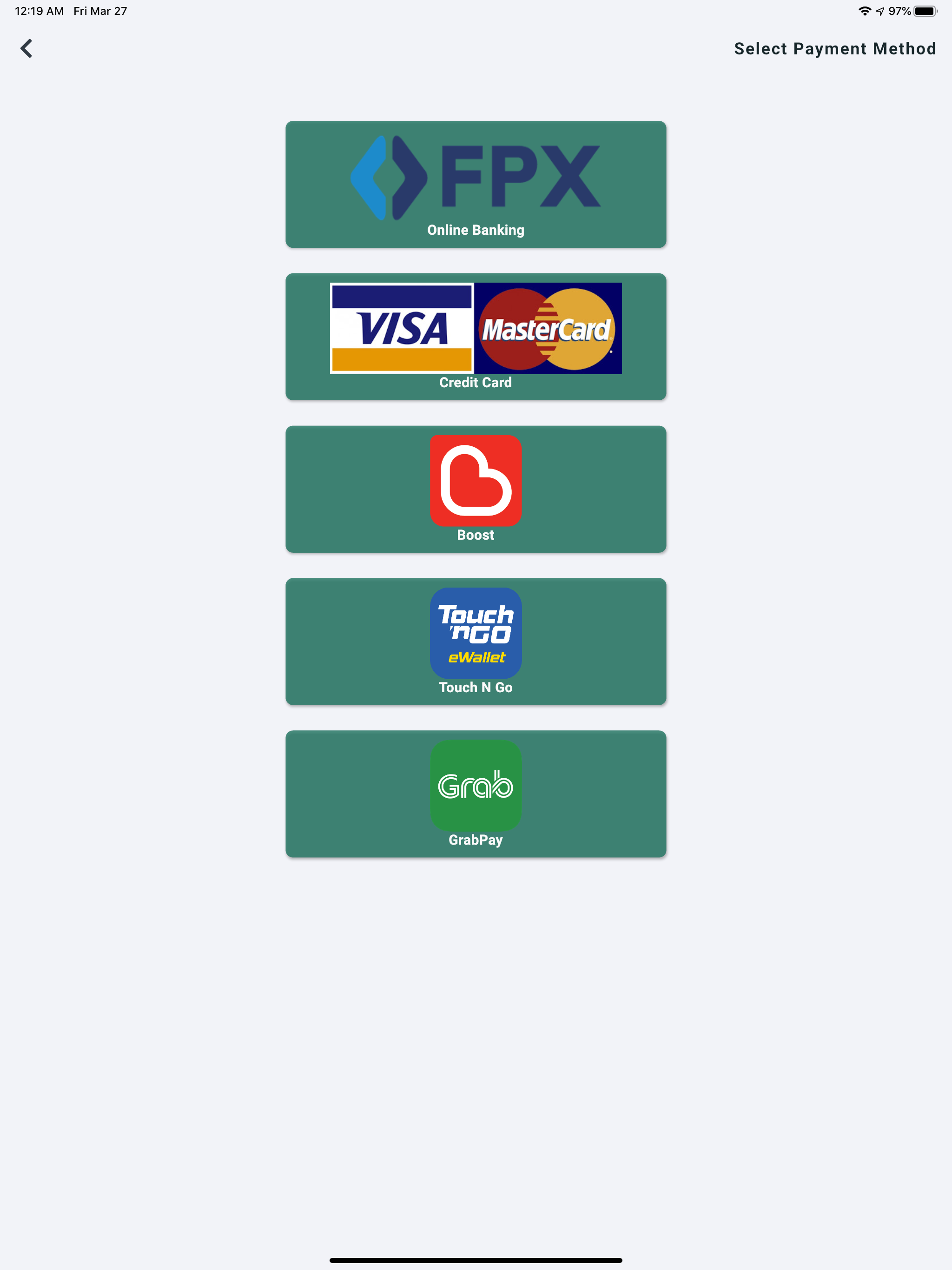Click the VISA logo
This screenshot has height=1270, width=952.
[402, 328]
